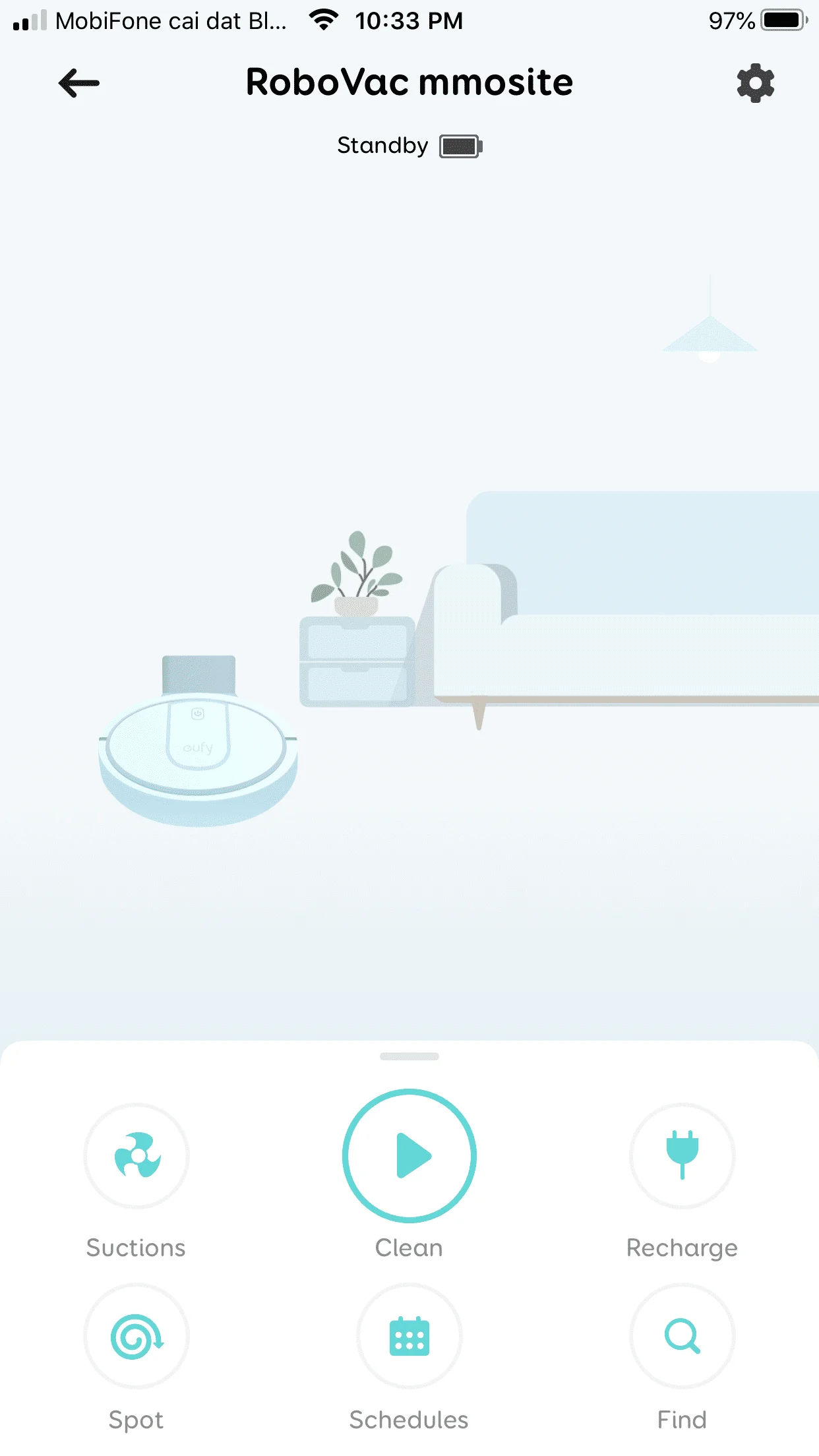This screenshot has width=819, height=1456.
Task: Send the RoboVac to Recharge
Action: coord(682,1155)
